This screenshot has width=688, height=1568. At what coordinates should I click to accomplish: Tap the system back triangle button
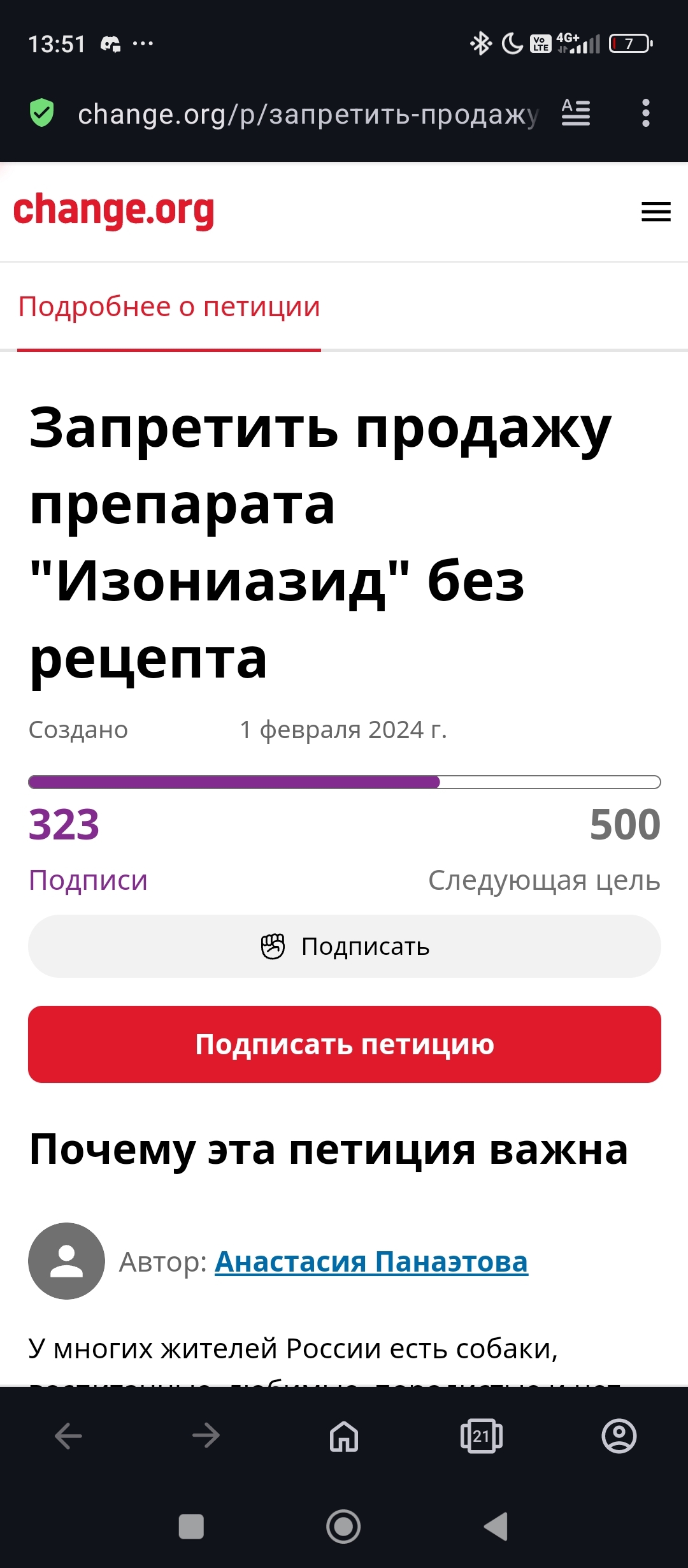point(496,1527)
